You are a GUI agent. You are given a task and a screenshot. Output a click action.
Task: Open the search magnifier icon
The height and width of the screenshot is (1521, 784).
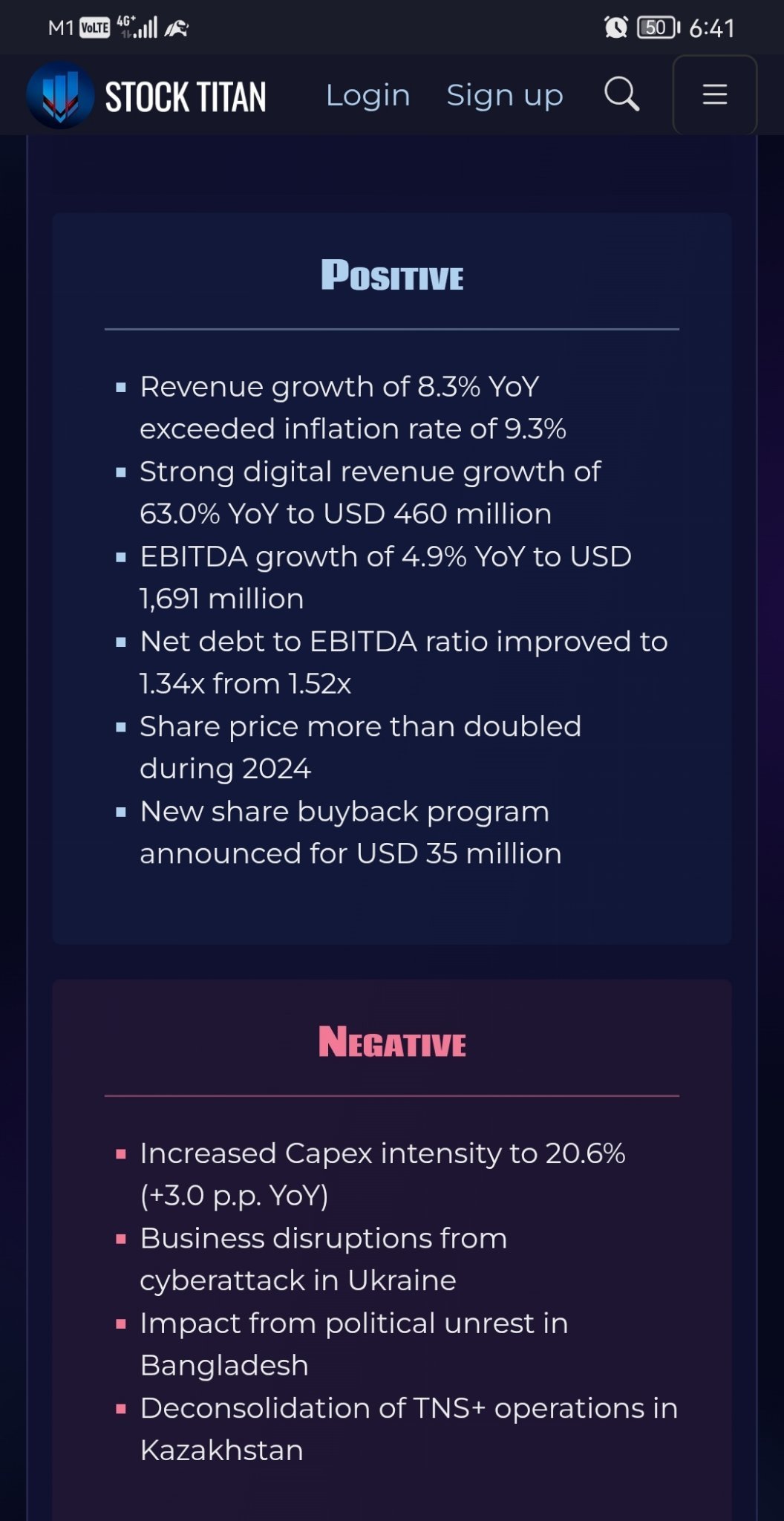coord(621,94)
